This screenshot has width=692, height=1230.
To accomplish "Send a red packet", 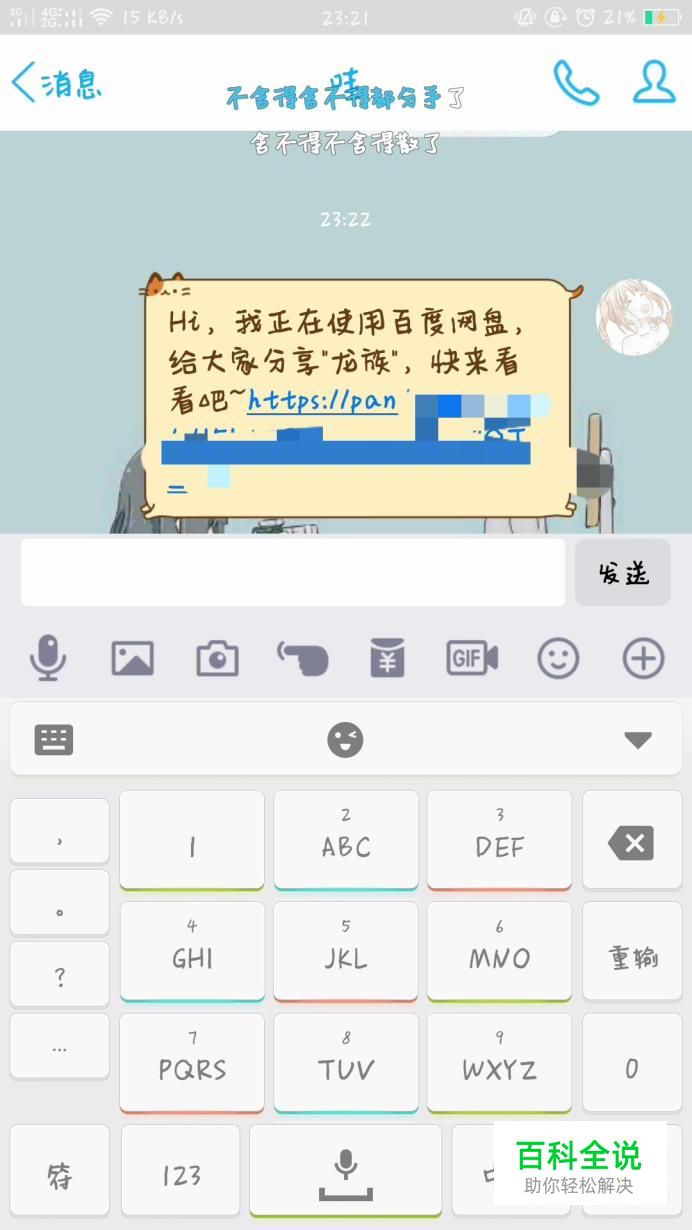I will point(387,658).
